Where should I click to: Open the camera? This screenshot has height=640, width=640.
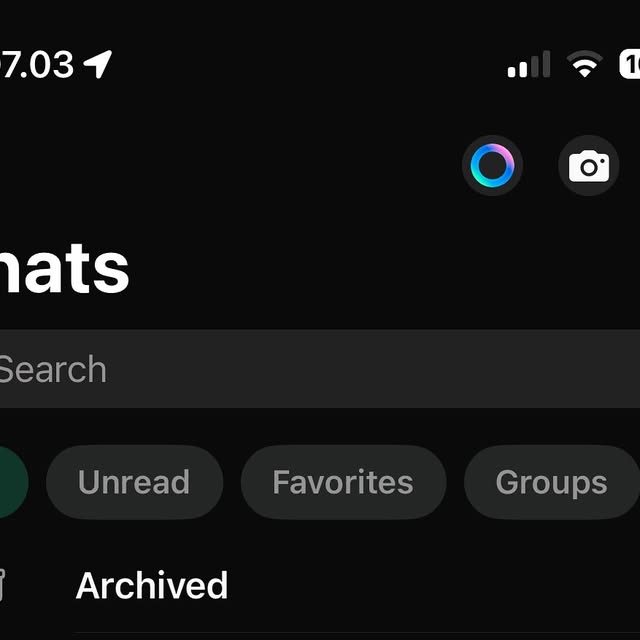tap(588, 165)
